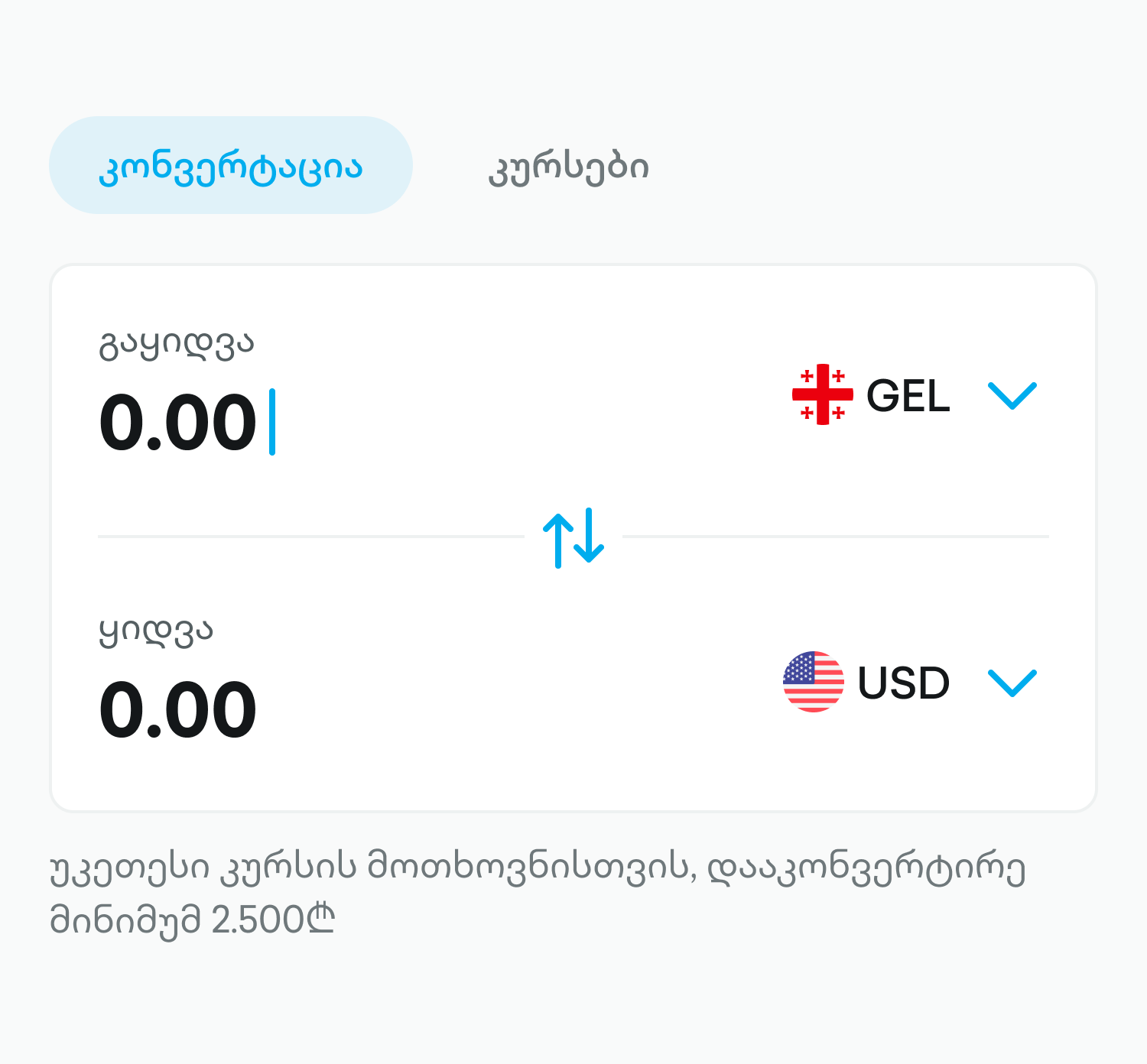Switch to the კურსები tab
This screenshot has height=1064, width=1147.
(x=568, y=166)
